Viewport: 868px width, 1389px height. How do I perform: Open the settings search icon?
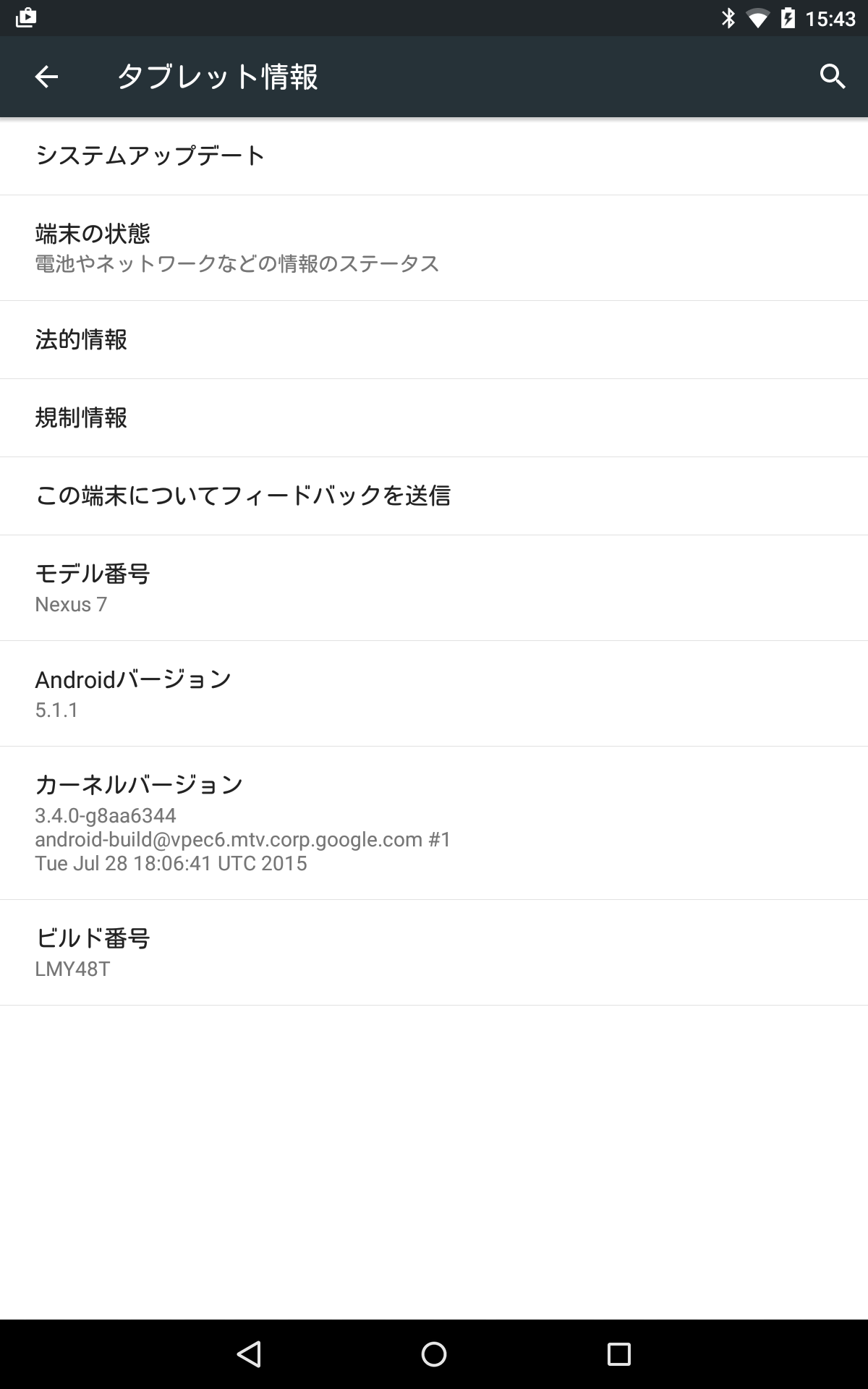tap(833, 77)
